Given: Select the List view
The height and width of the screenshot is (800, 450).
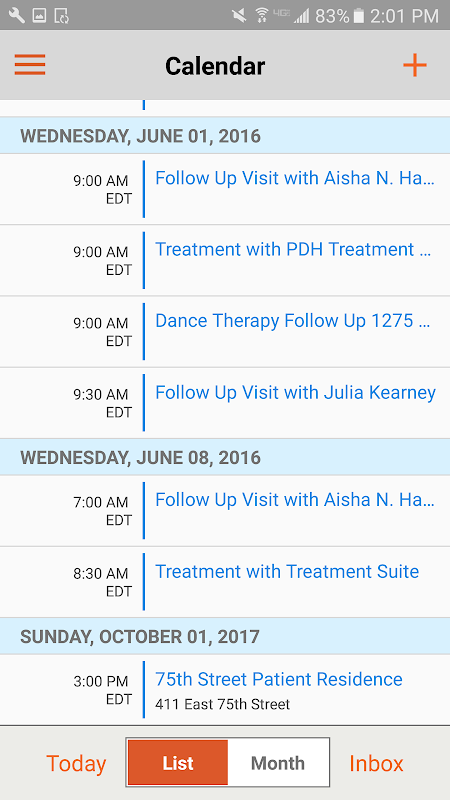Looking at the screenshot, I should pyautogui.click(x=178, y=763).
